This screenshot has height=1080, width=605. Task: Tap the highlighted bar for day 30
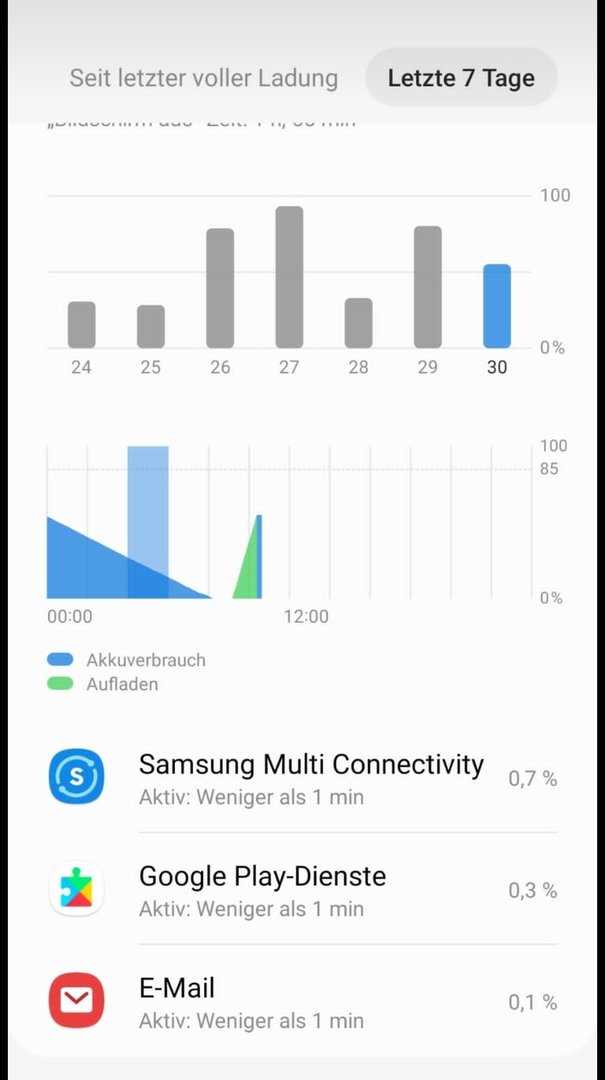pos(497,306)
